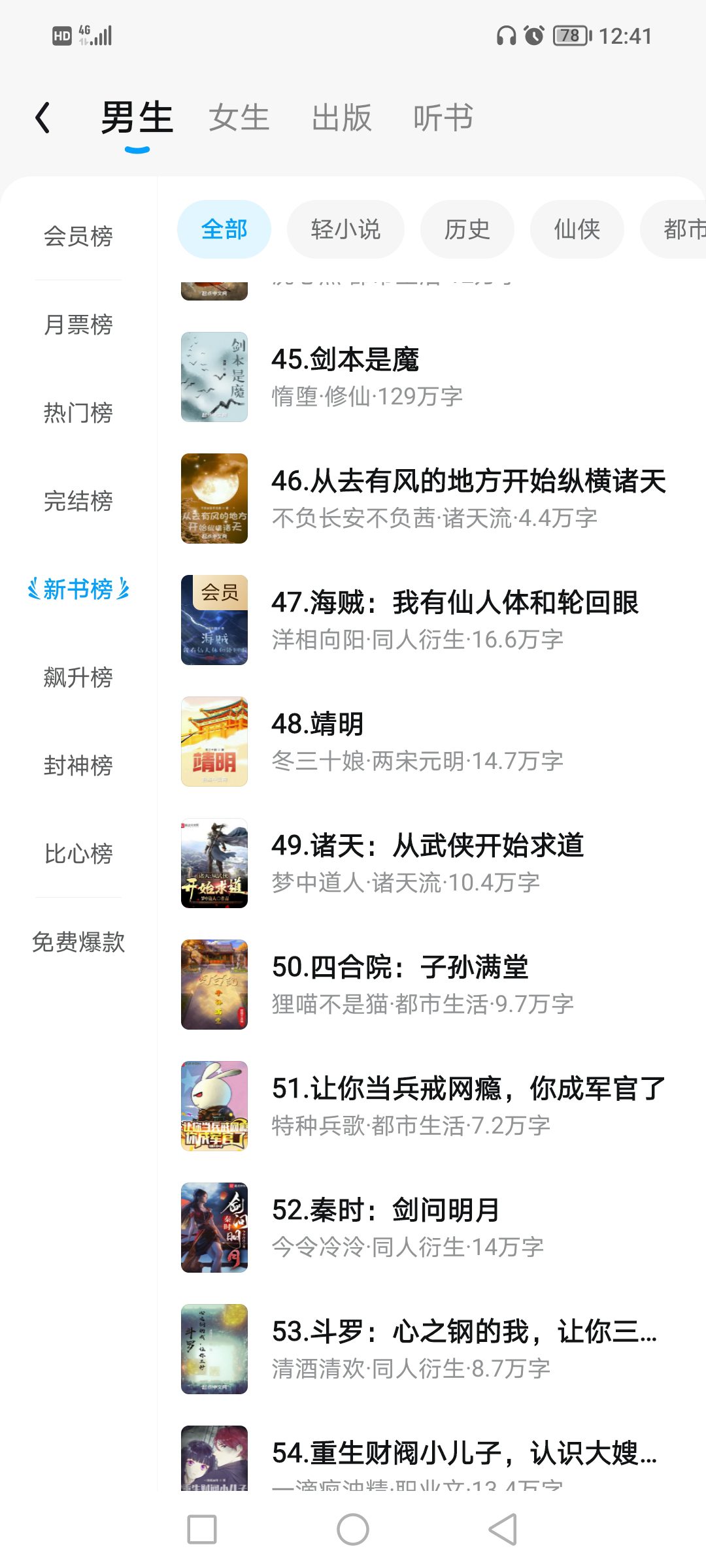Screen dimensions: 706x1568
Task: View the 热门榜 ranking
Action: [x=78, y=412]
